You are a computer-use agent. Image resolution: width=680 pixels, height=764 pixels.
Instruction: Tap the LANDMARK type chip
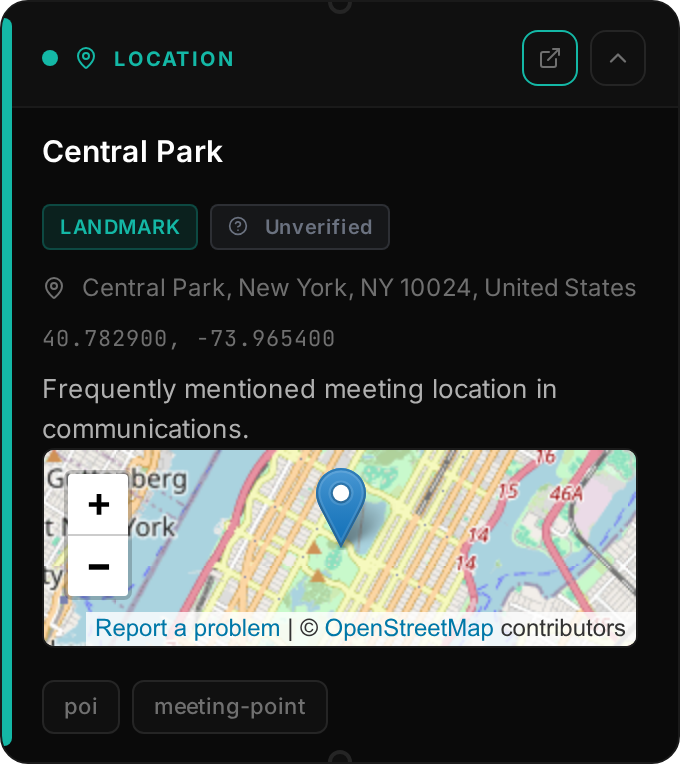(120, 227)
